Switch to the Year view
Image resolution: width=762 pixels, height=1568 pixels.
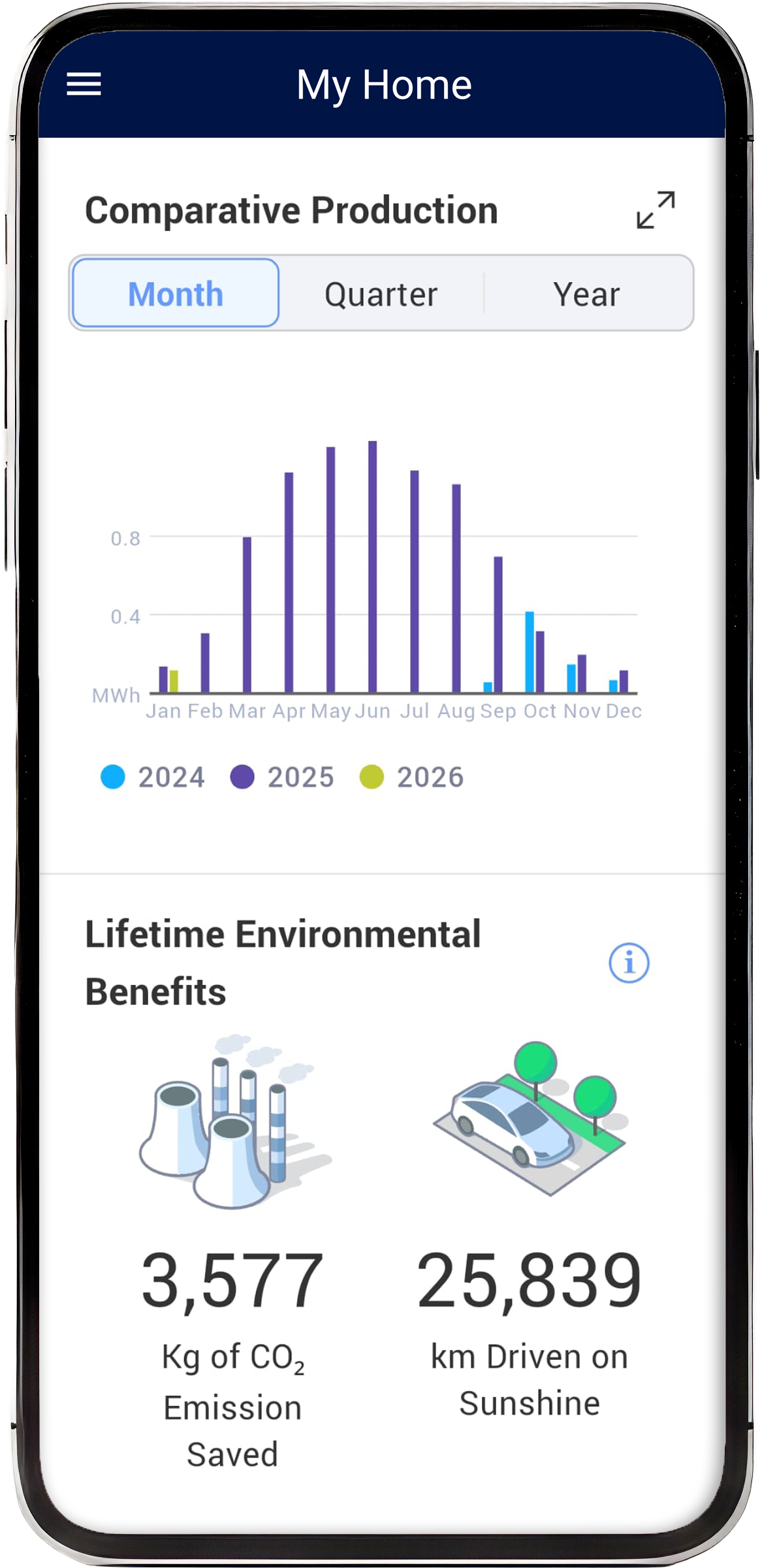coord(586,294)
